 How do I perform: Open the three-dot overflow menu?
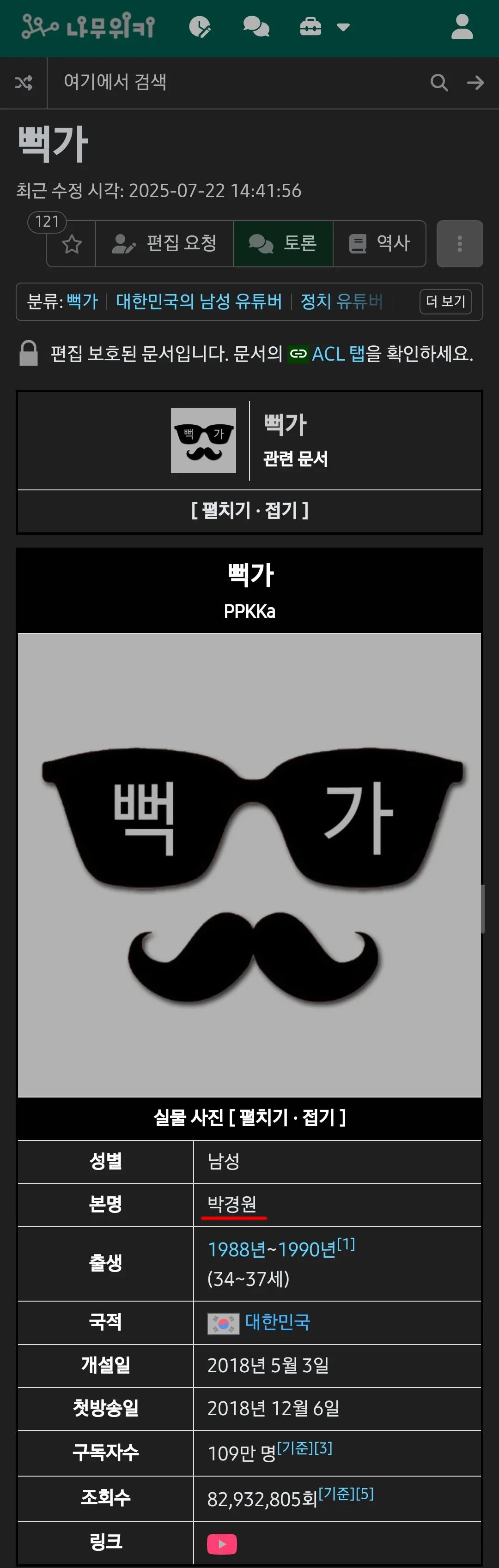point(459,244)
